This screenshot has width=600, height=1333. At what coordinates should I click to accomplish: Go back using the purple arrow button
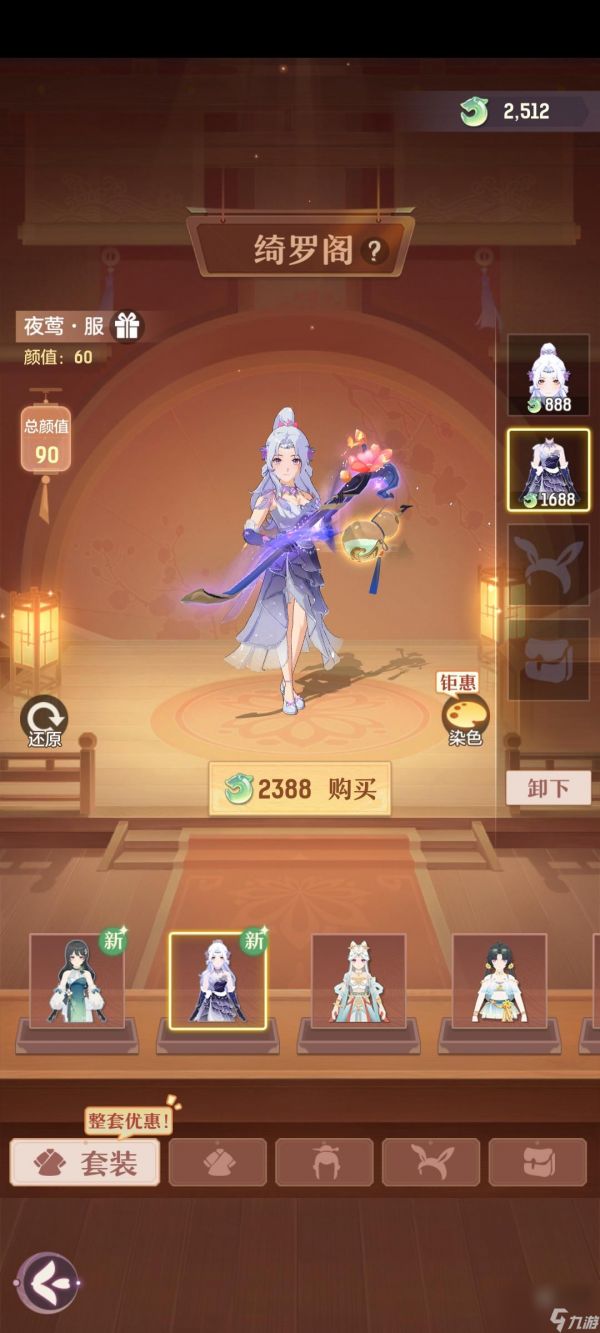pos(45,1281)
